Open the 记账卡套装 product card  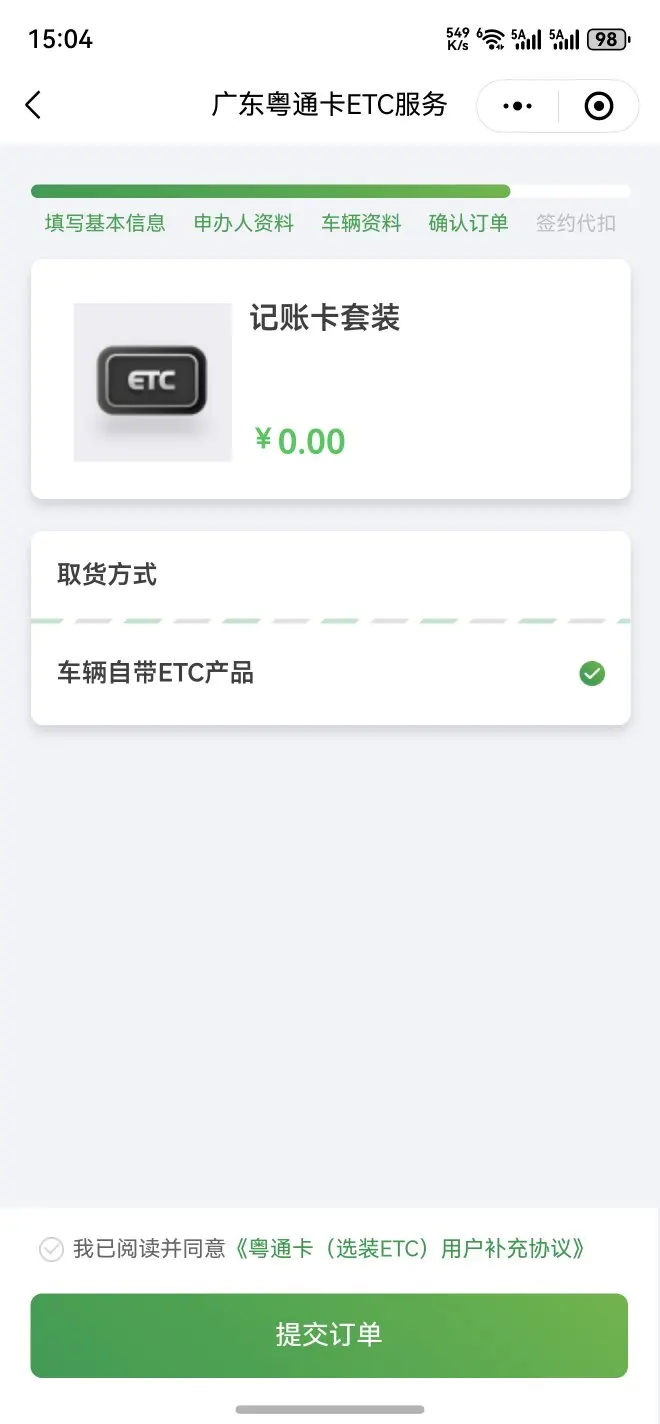[x=330, y=380]
